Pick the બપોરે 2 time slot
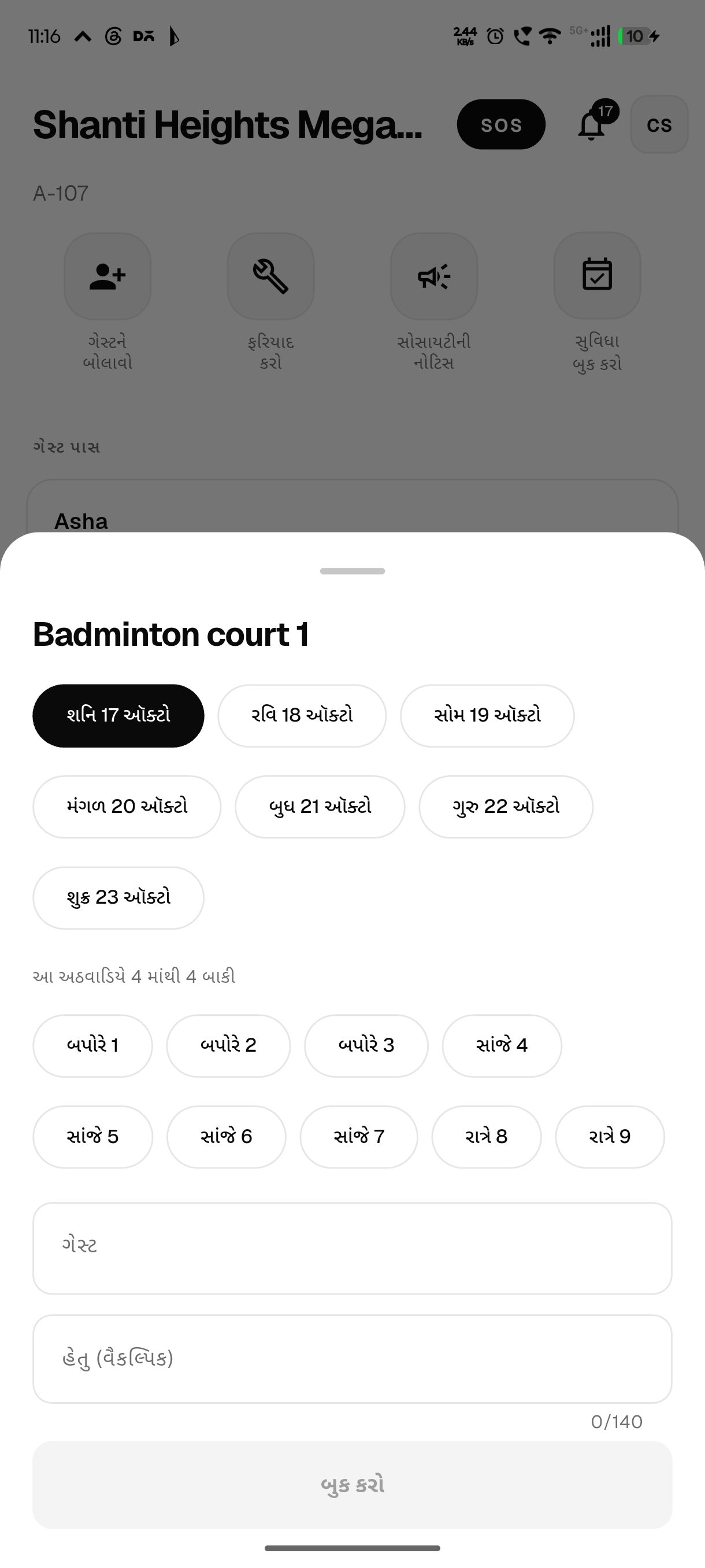The height and width of the screenshot is (1568, 705). [229, 1046]
